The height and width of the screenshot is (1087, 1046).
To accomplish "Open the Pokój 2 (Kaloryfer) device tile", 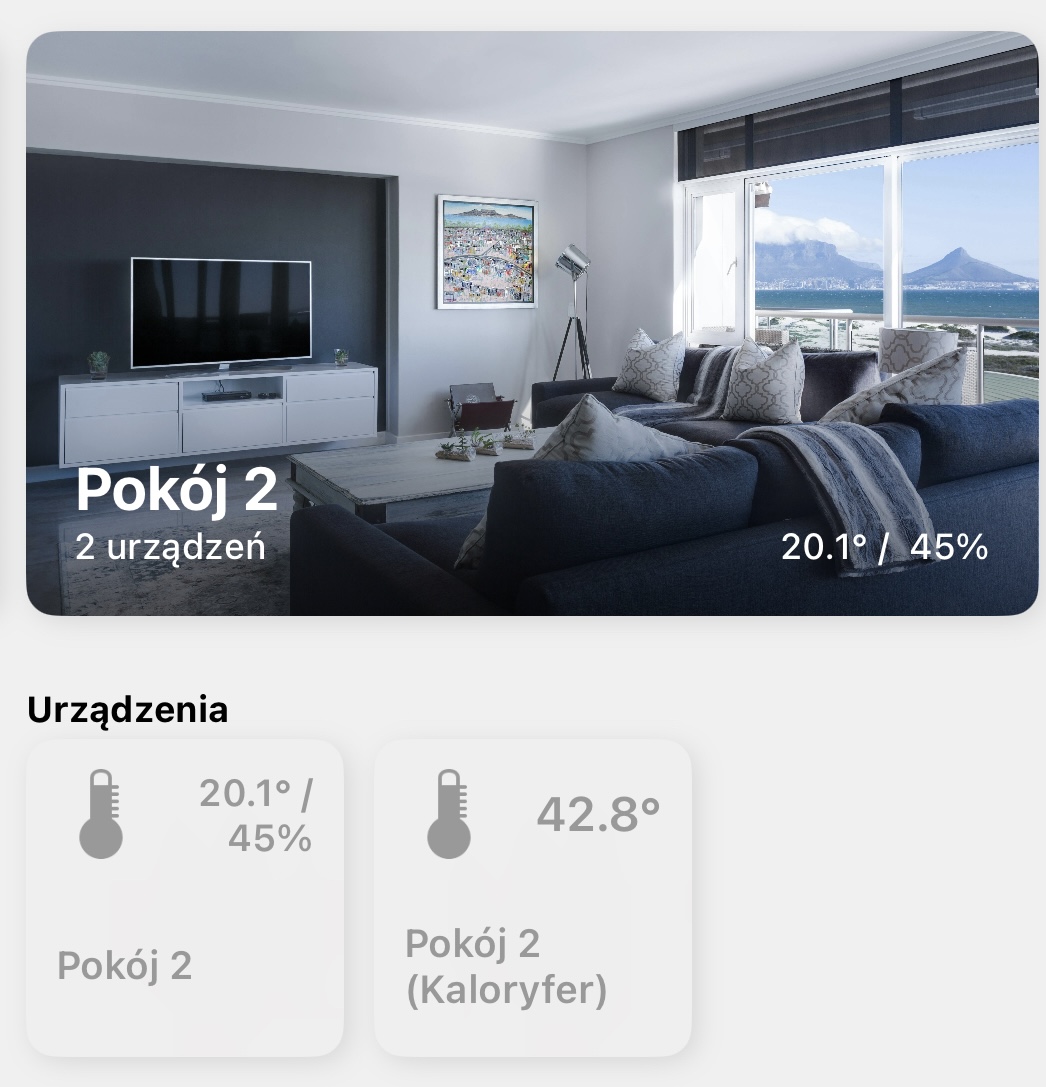I will tap(532, 897).
